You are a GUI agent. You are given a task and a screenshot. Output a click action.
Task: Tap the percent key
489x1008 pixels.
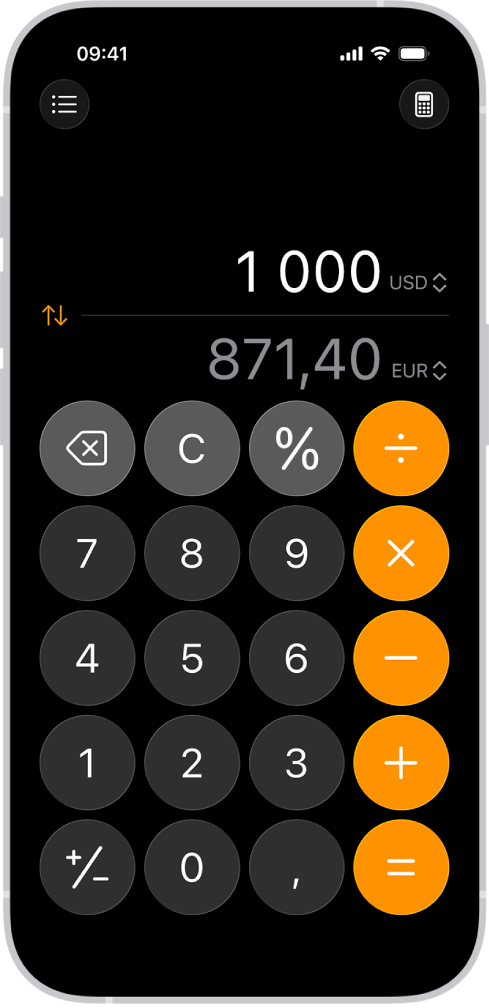(297, 448)
